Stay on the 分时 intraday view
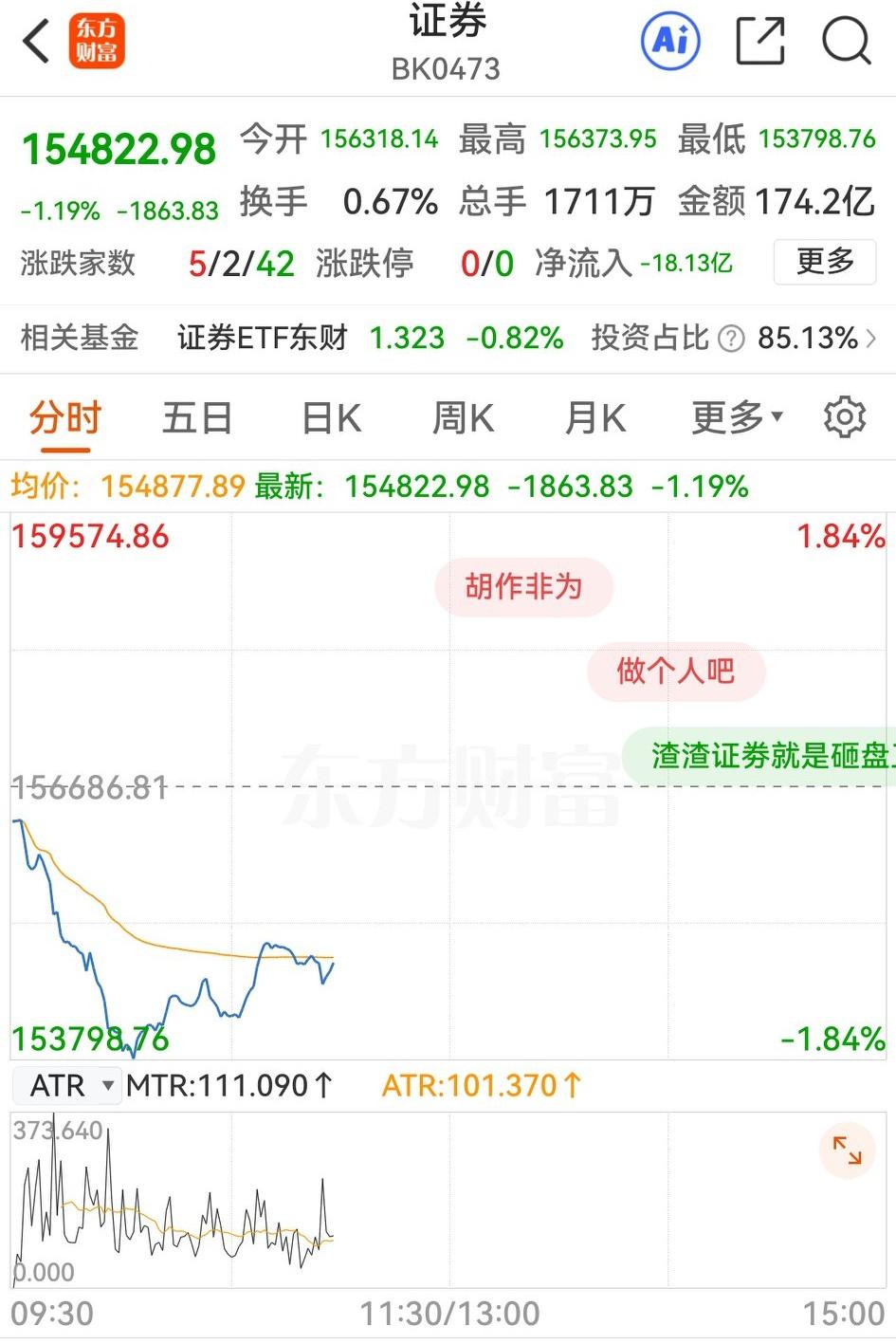896x1344 pixels. pyautogui.click(x=64, y=416)
